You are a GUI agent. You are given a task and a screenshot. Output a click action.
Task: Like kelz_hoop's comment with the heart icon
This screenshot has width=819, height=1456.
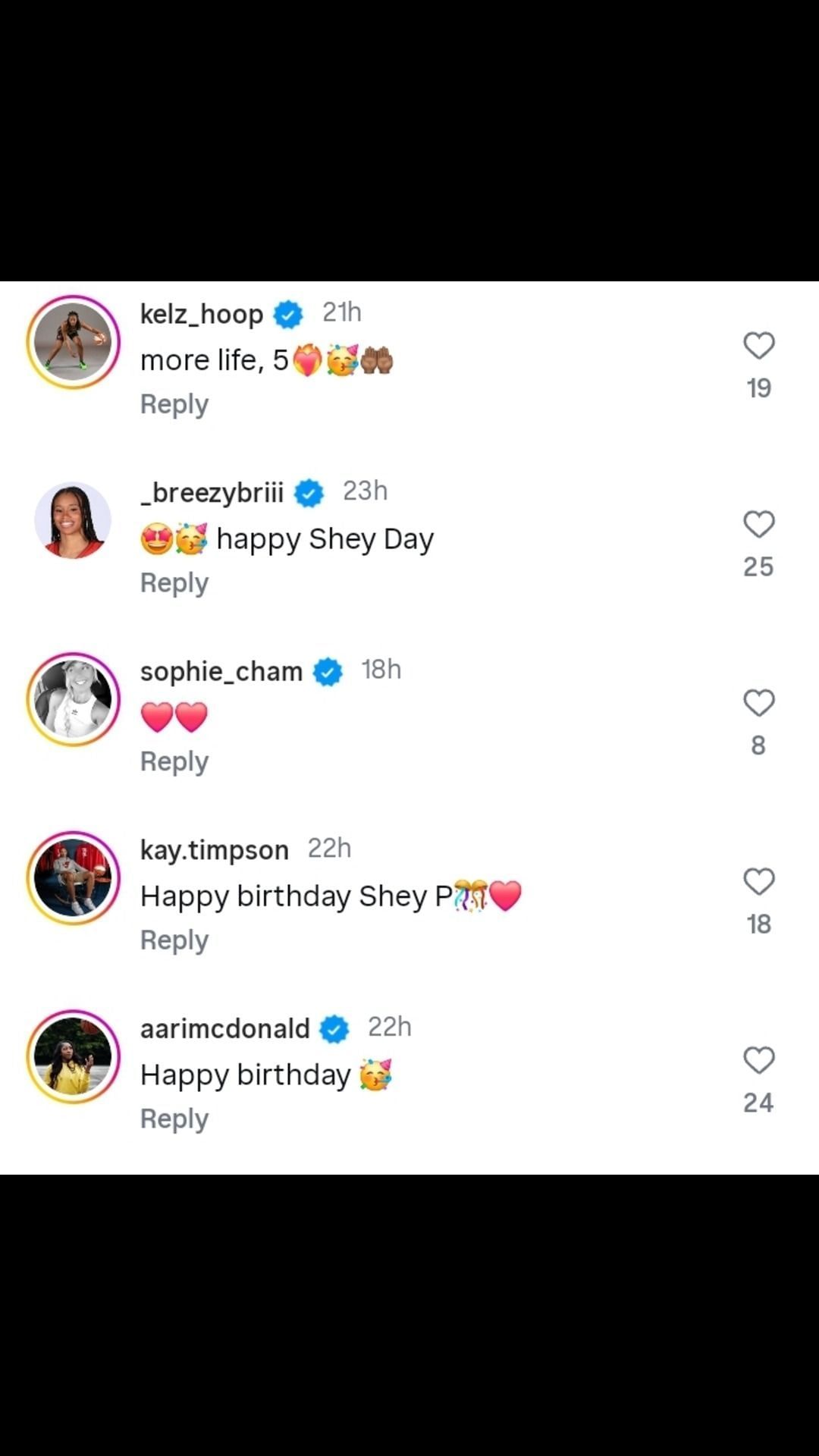tap(758, 346)
